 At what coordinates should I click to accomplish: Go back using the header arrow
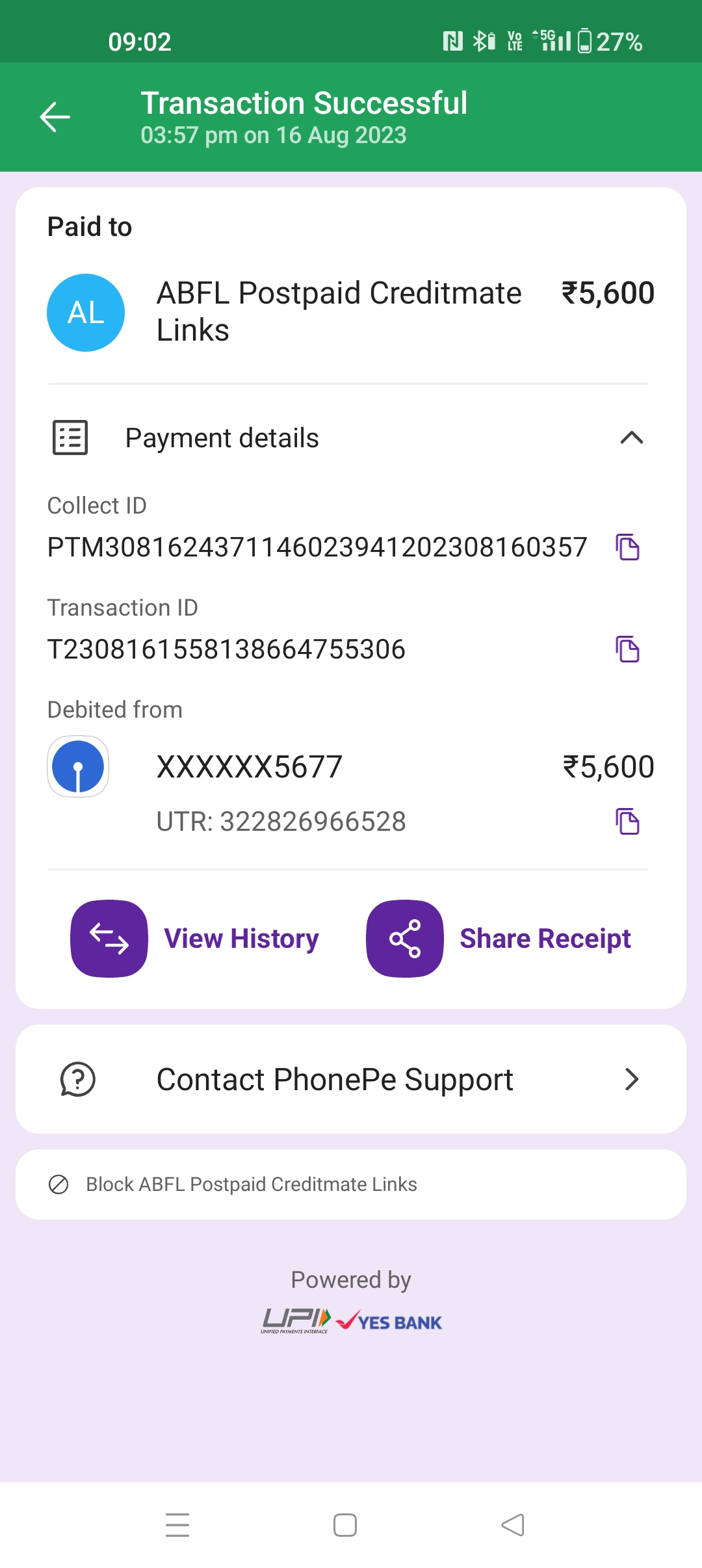55,117
